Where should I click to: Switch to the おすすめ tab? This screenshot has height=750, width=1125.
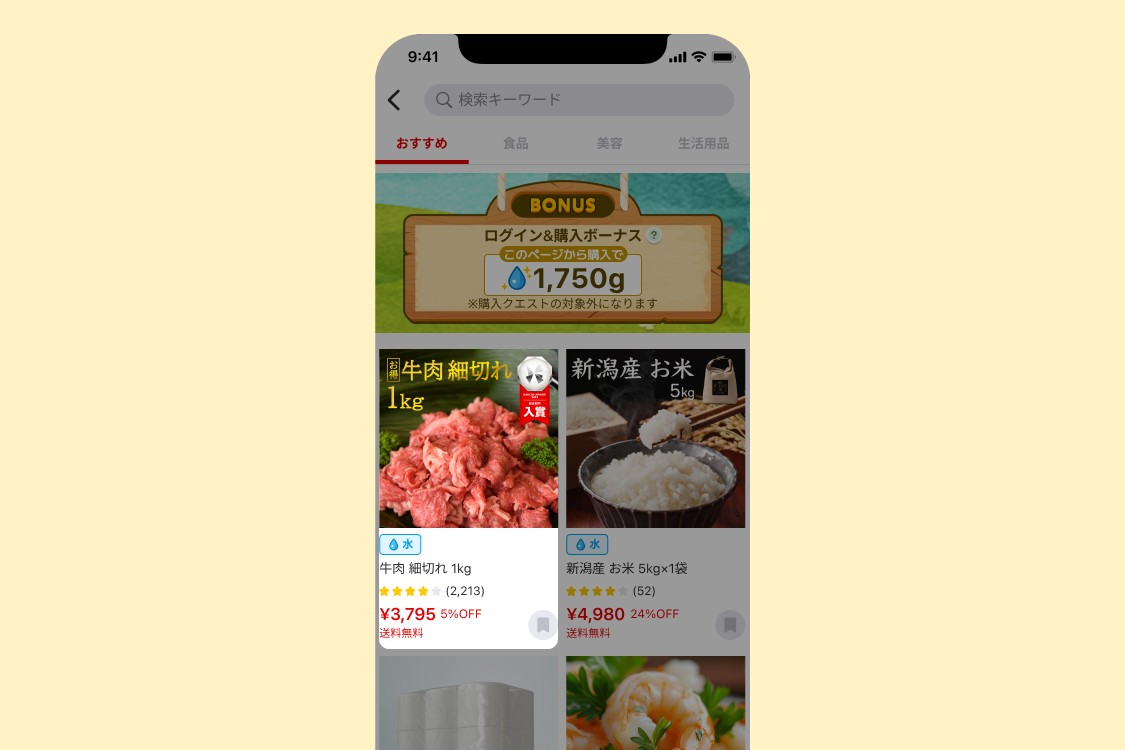coord(421,143)
